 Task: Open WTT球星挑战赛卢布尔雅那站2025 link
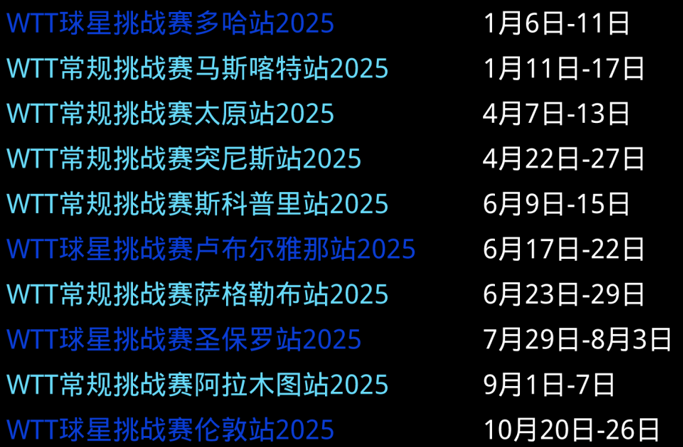[210, 249]
